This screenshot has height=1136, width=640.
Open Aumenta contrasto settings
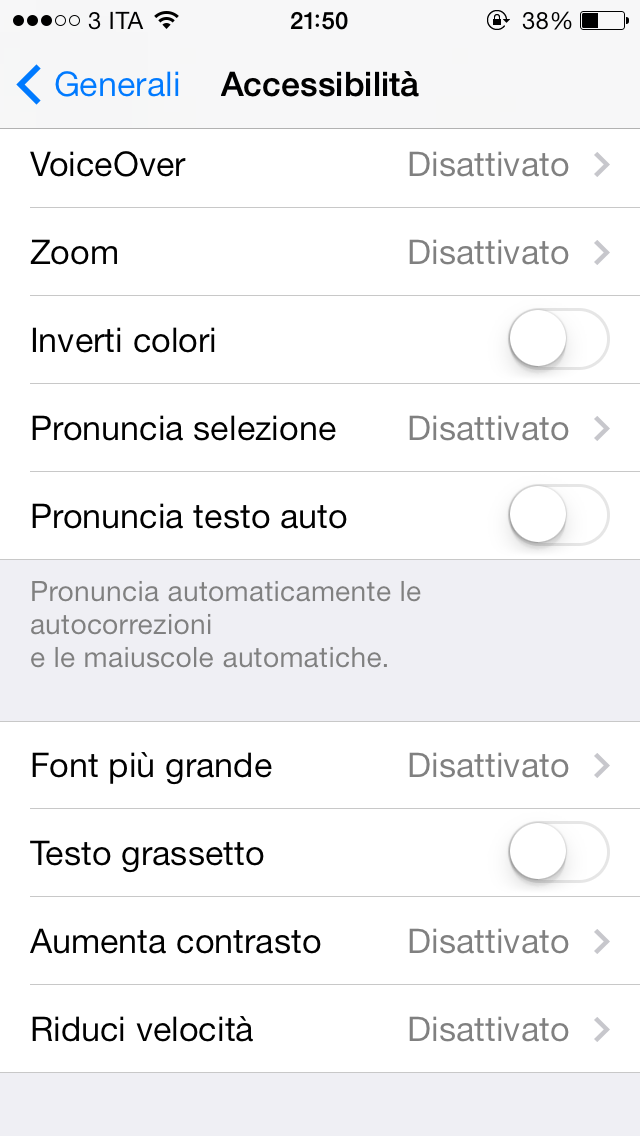(x=320, y=941)
